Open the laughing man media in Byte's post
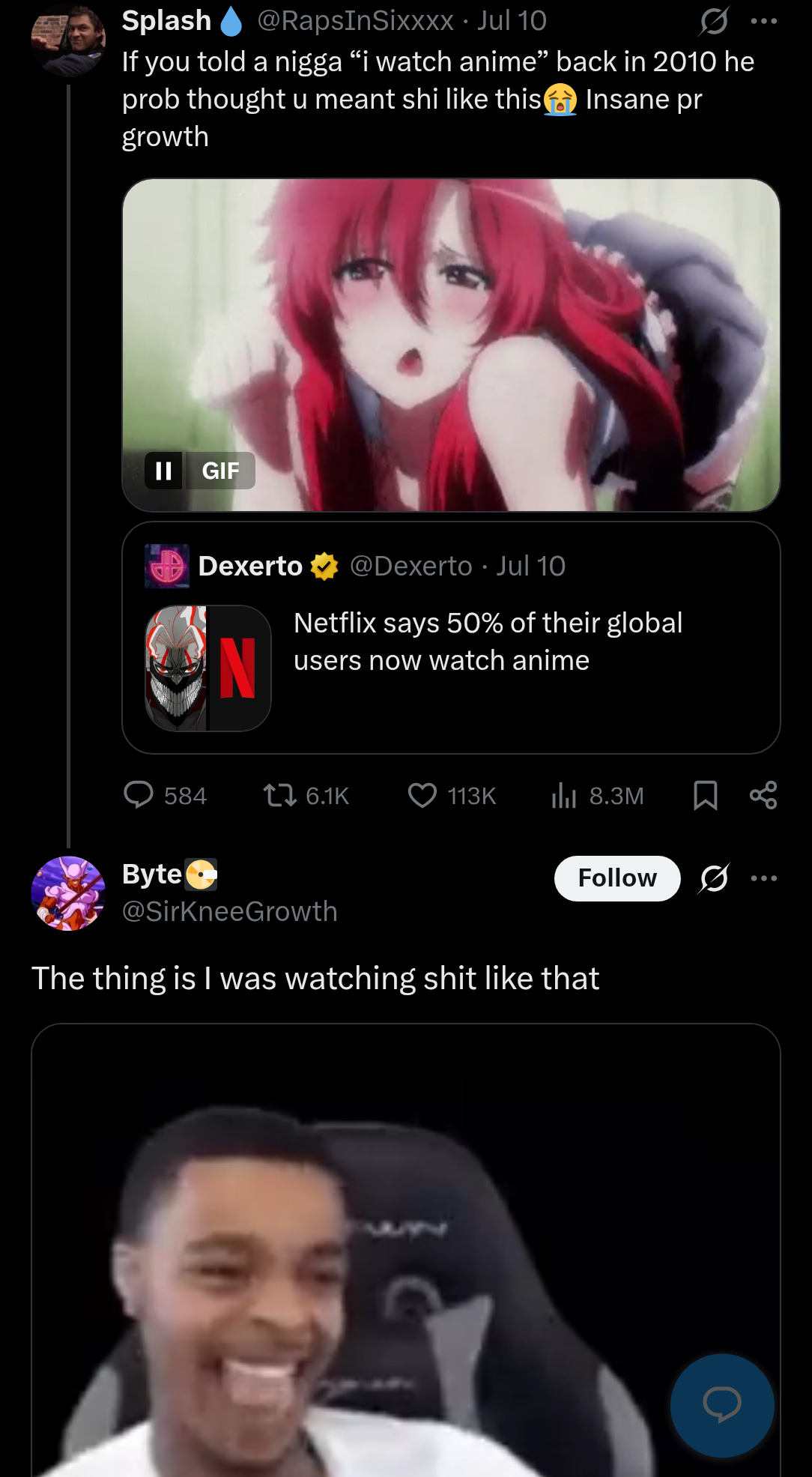This screenshot has height=1477, width=812. tap(406, 1250)
